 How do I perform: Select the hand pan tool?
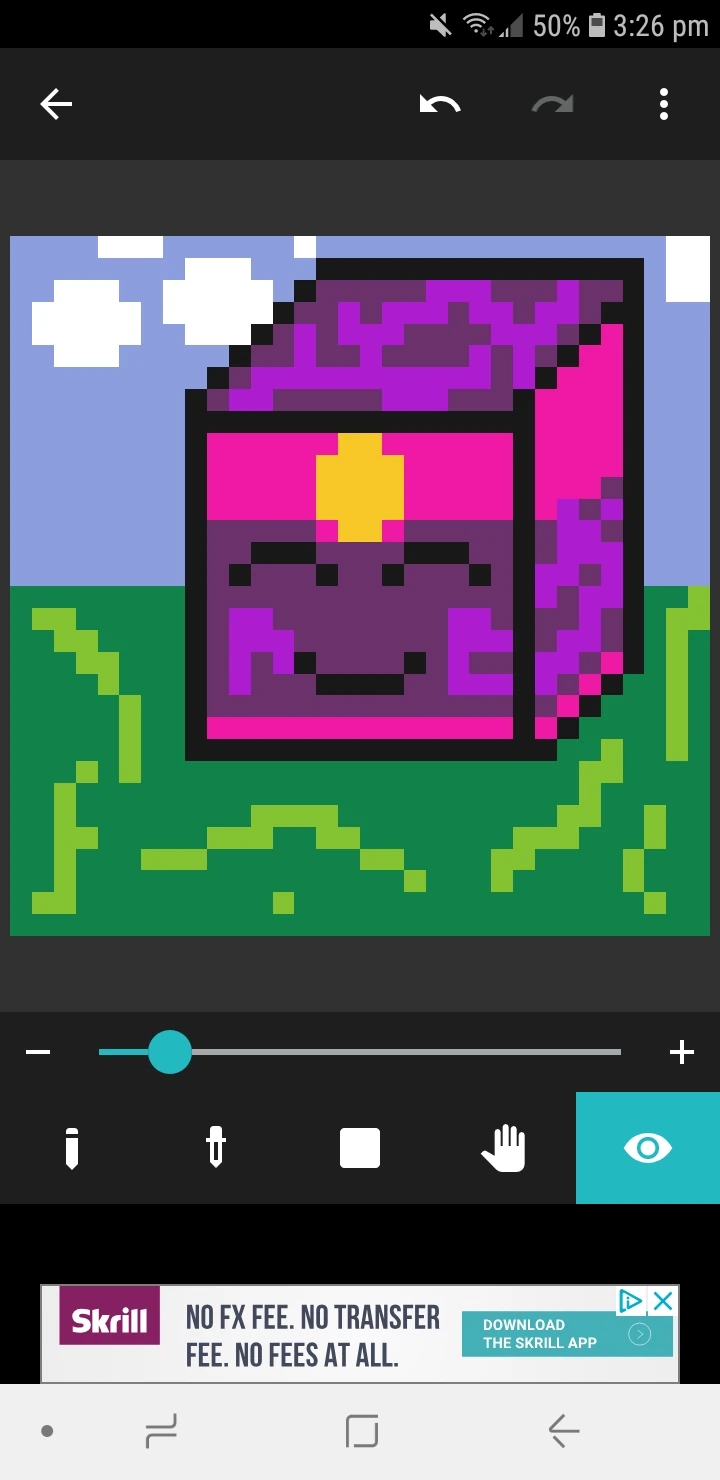(x=504, y=1147)
